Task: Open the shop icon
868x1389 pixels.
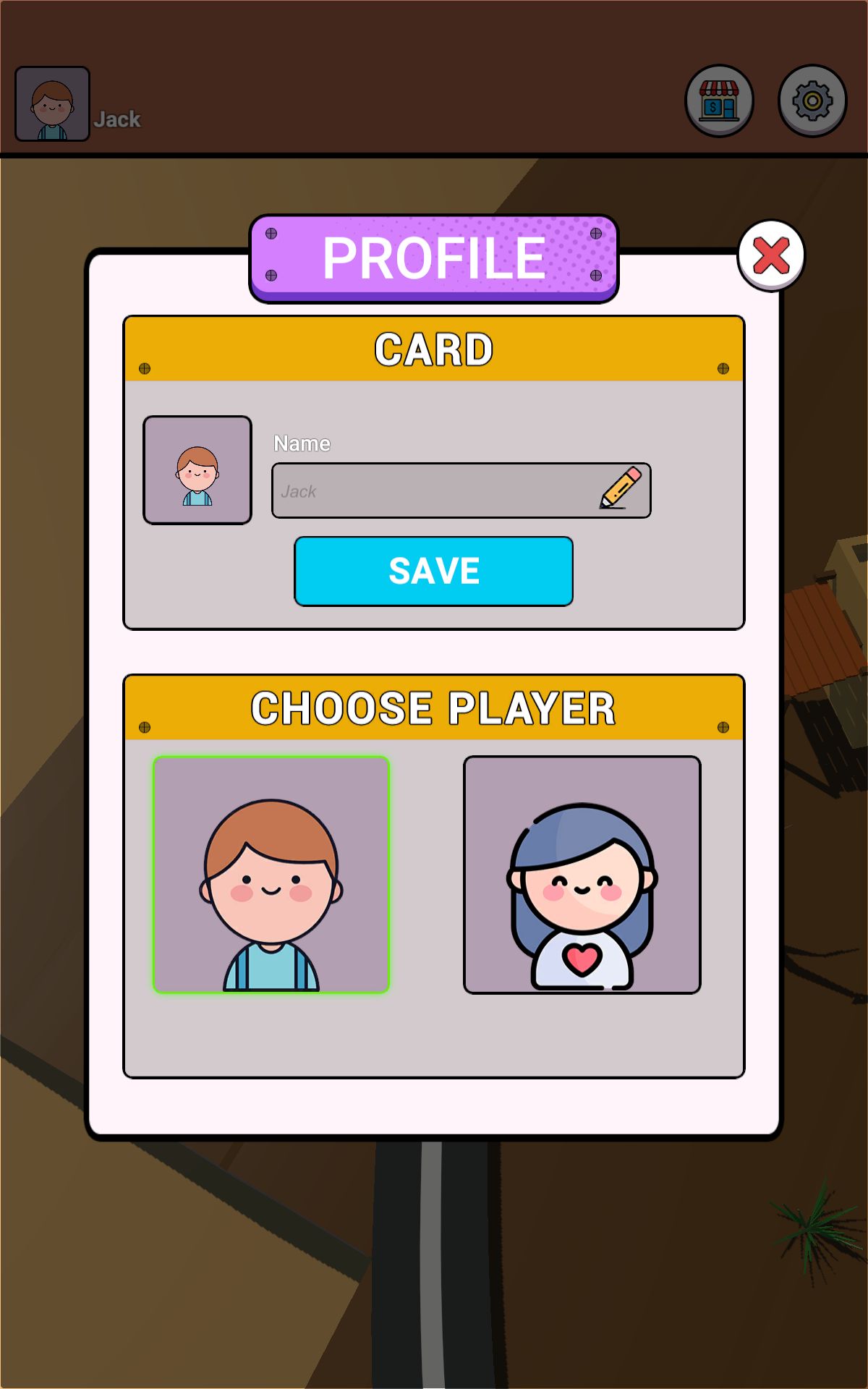Action: (x=719, y=101)
